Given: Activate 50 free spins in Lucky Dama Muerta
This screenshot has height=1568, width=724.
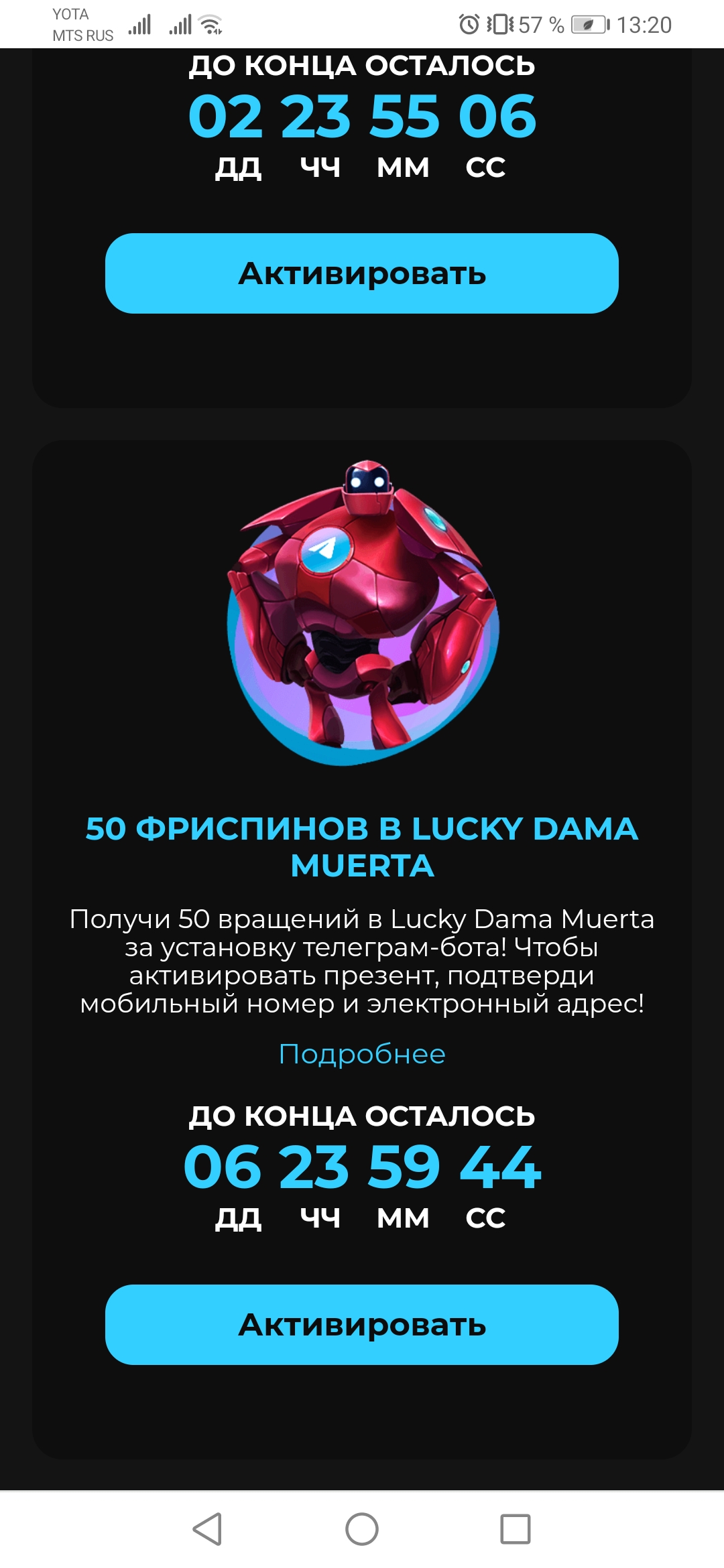Looking at the screenshot, I should tap(362, 1325).
